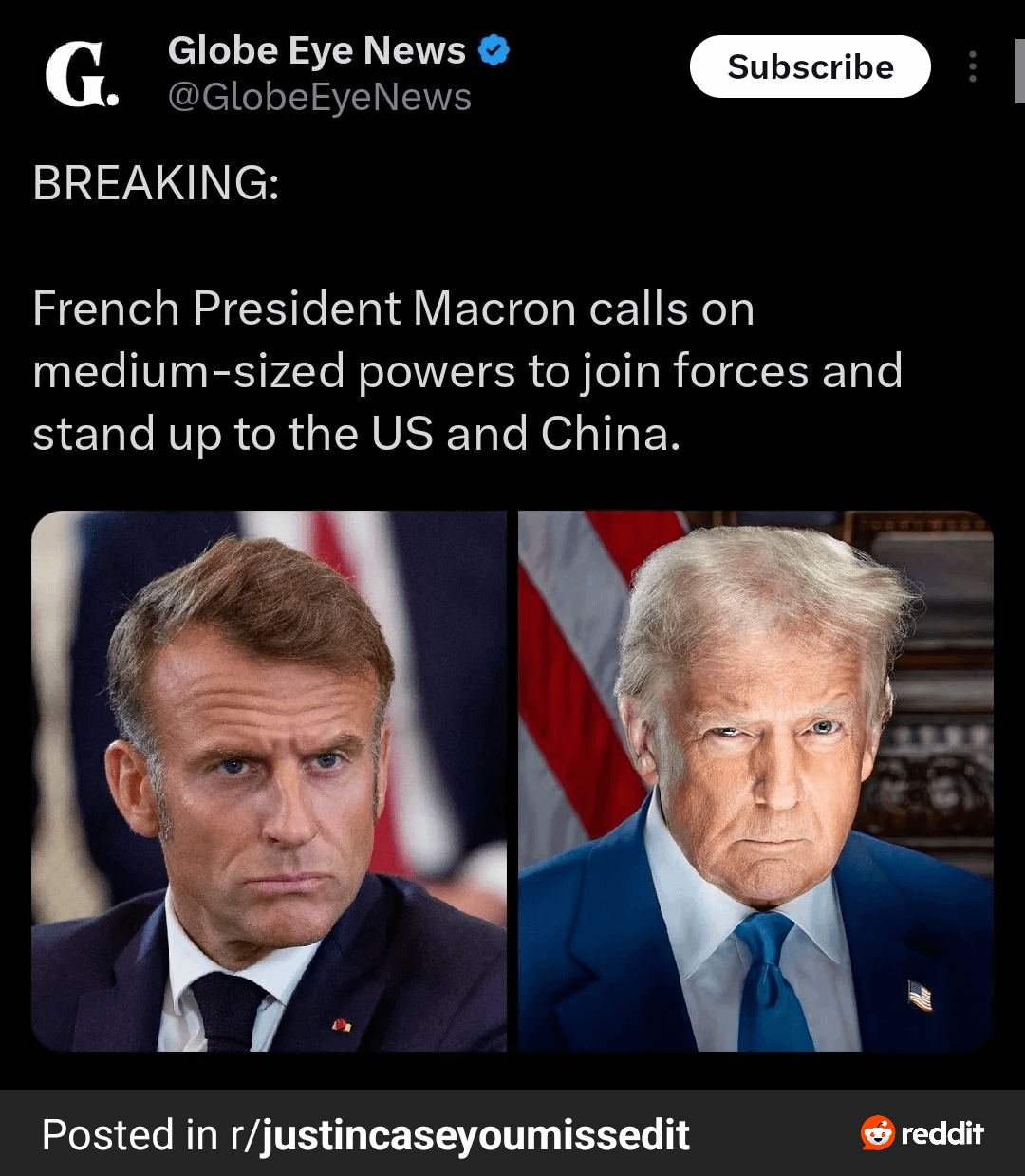Open the right photo with the flag
Viewport: 1025px width, 1176px height.
[755, 780]
